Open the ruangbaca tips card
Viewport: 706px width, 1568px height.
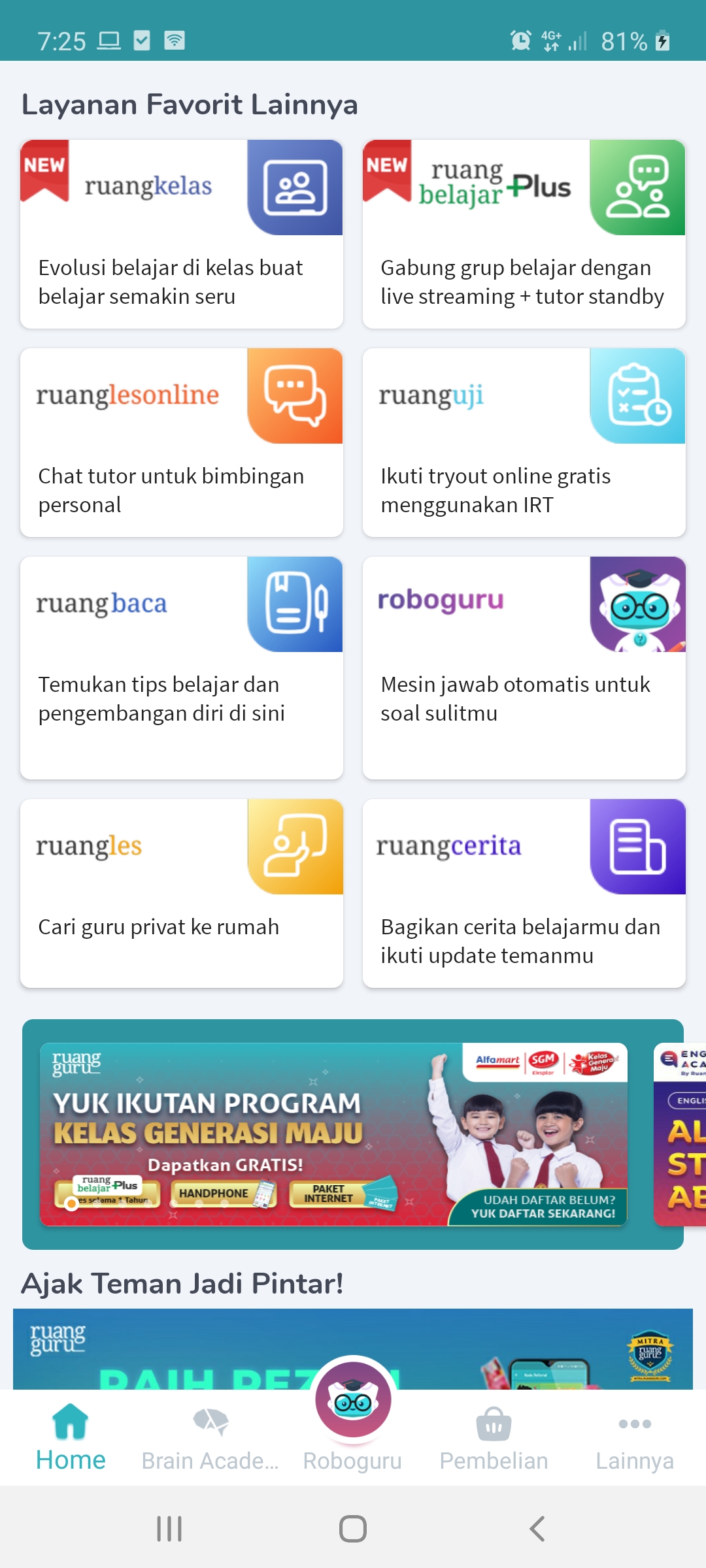tap(182, 667)
